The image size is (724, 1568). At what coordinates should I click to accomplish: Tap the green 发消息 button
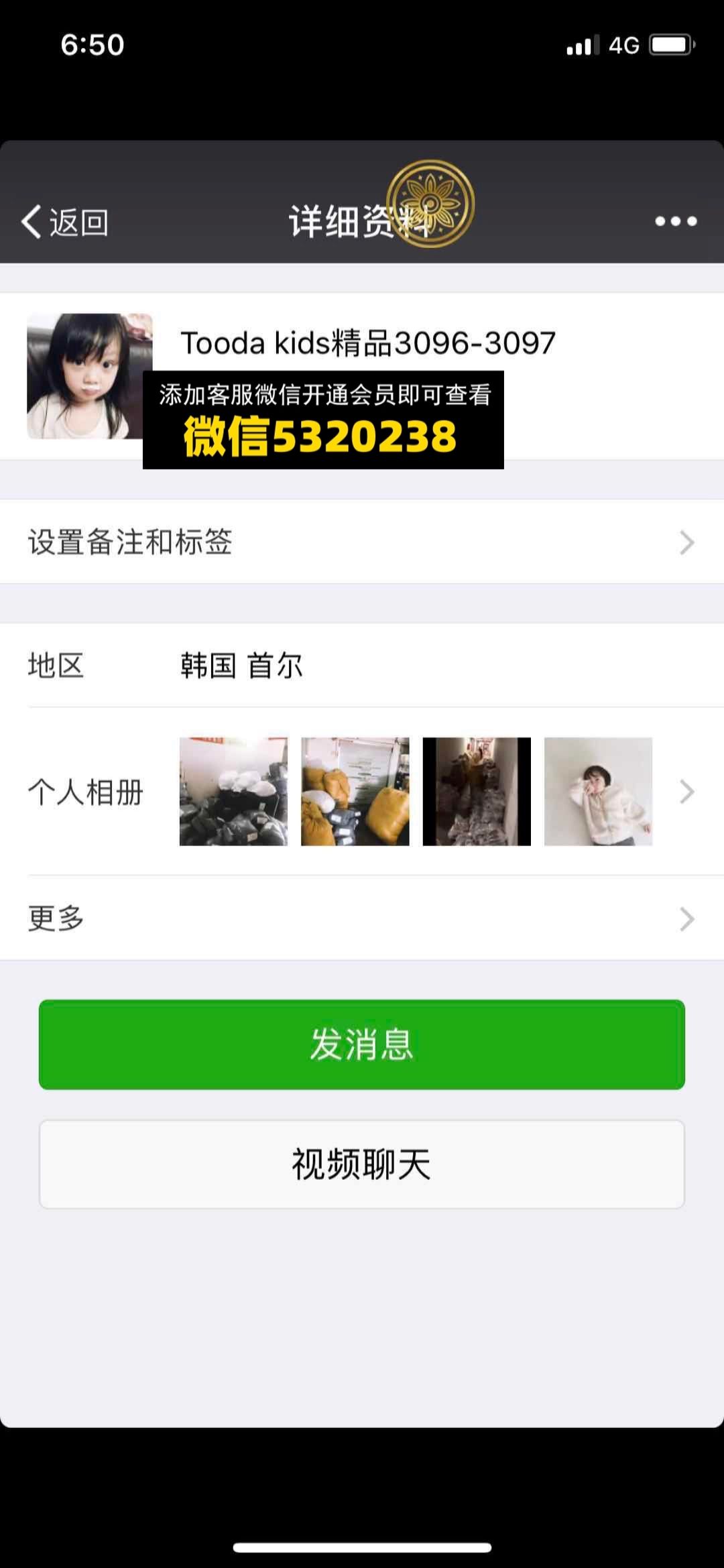[362, 1044]
